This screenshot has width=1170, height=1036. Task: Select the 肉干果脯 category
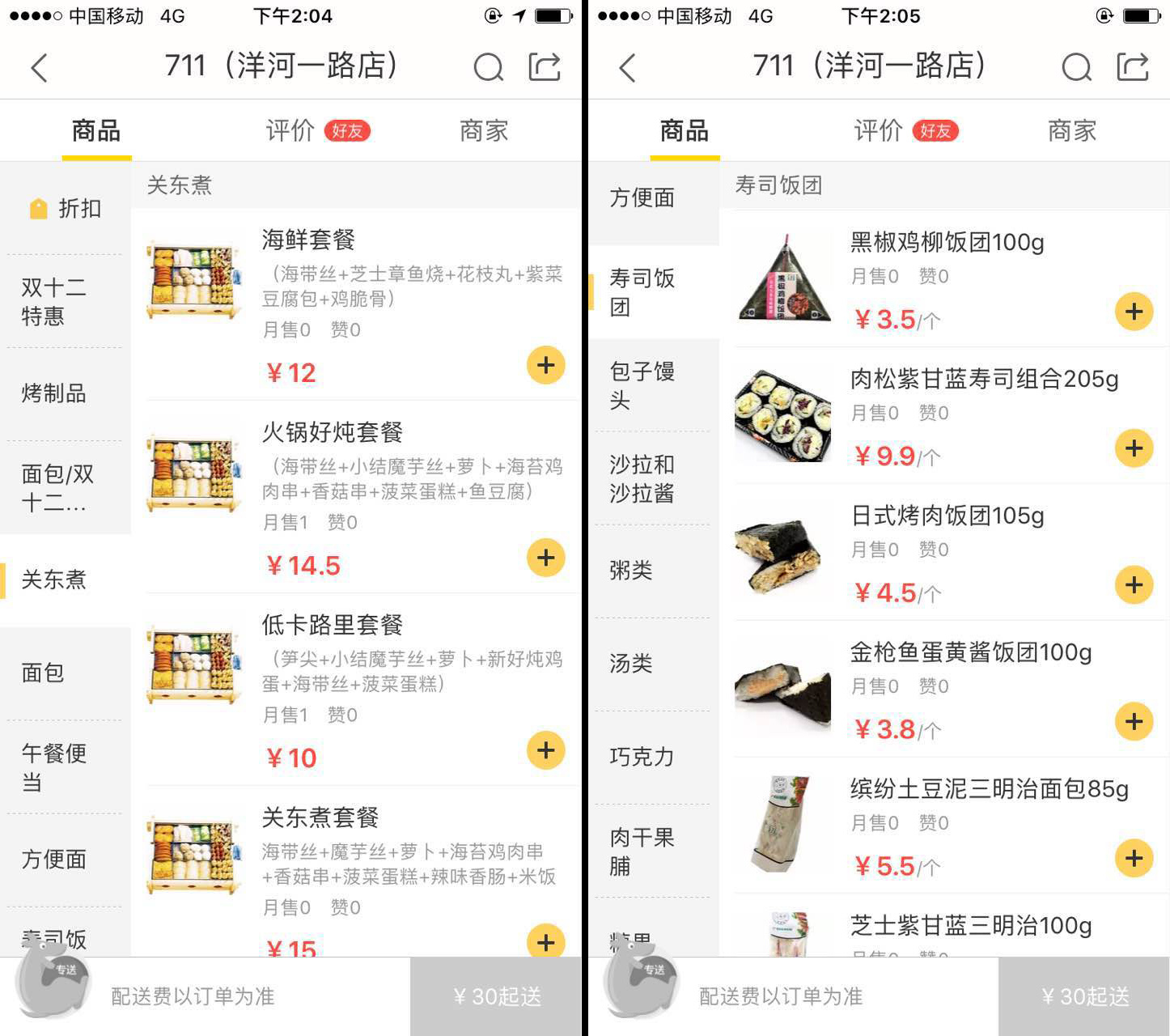642,851
